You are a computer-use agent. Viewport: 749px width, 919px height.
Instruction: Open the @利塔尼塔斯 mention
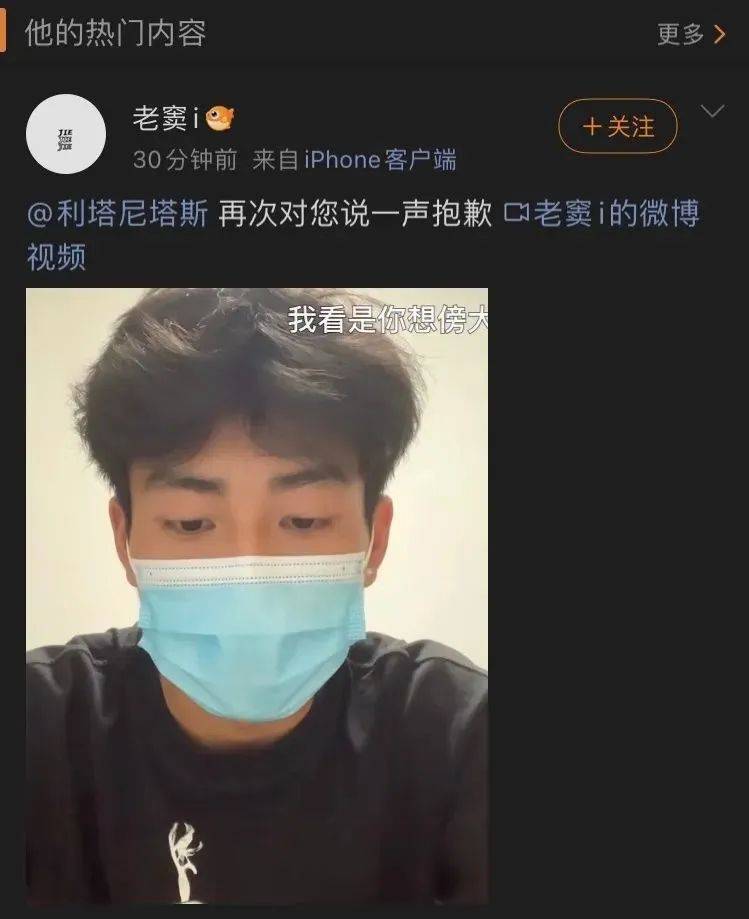[x=117, y=214]
